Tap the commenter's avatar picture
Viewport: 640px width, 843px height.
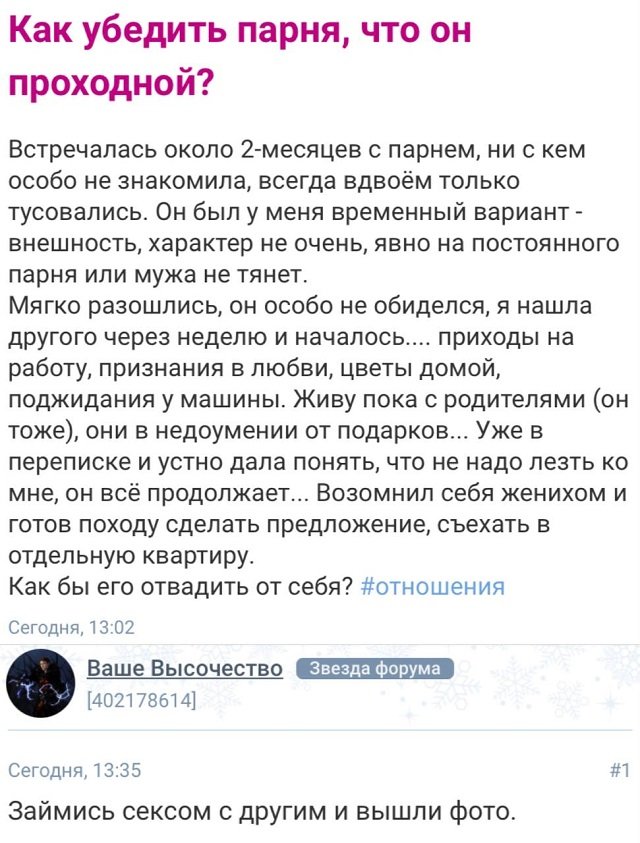[x=41, y=683]
